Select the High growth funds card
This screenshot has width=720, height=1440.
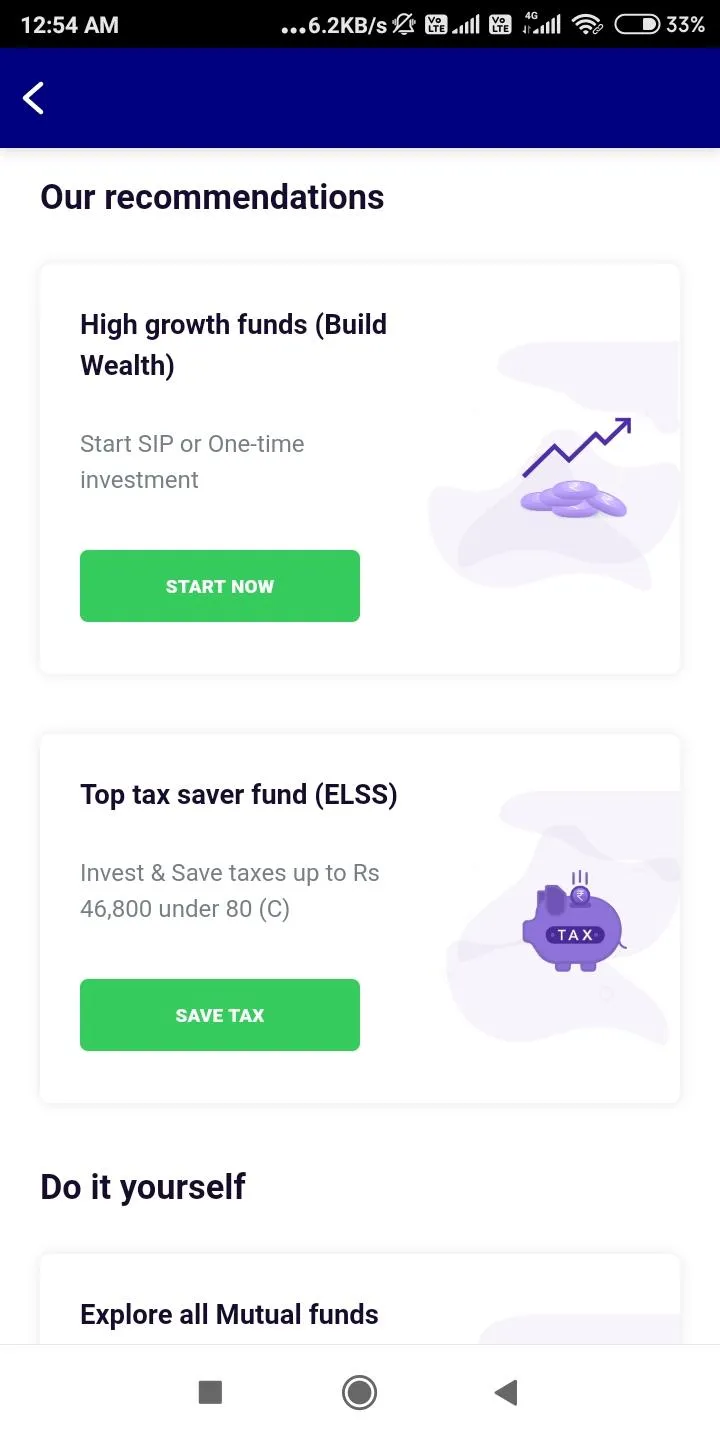[x=359, y=466]
